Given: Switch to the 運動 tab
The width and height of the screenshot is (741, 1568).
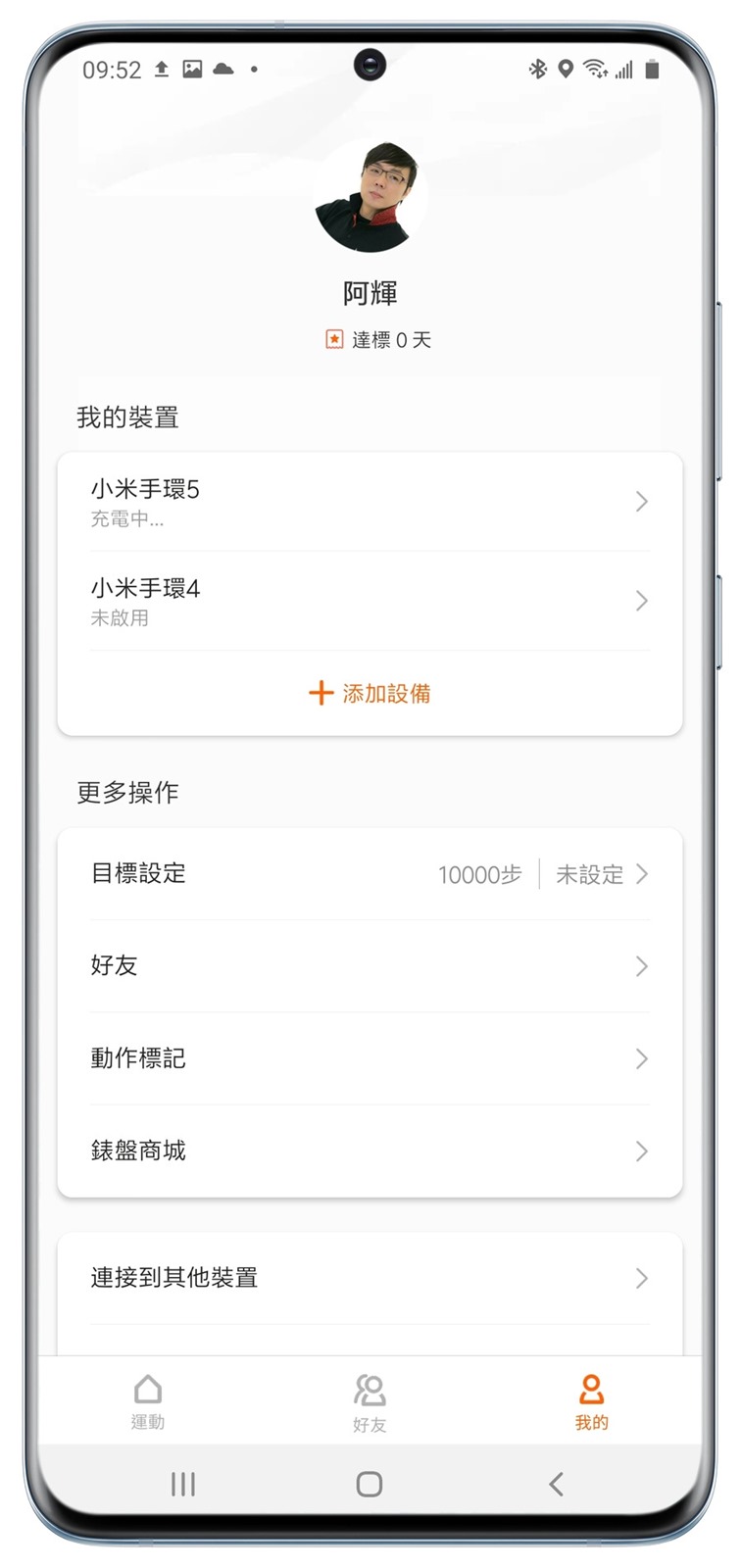Looking at the screenshot, I should pos(148,1401).
